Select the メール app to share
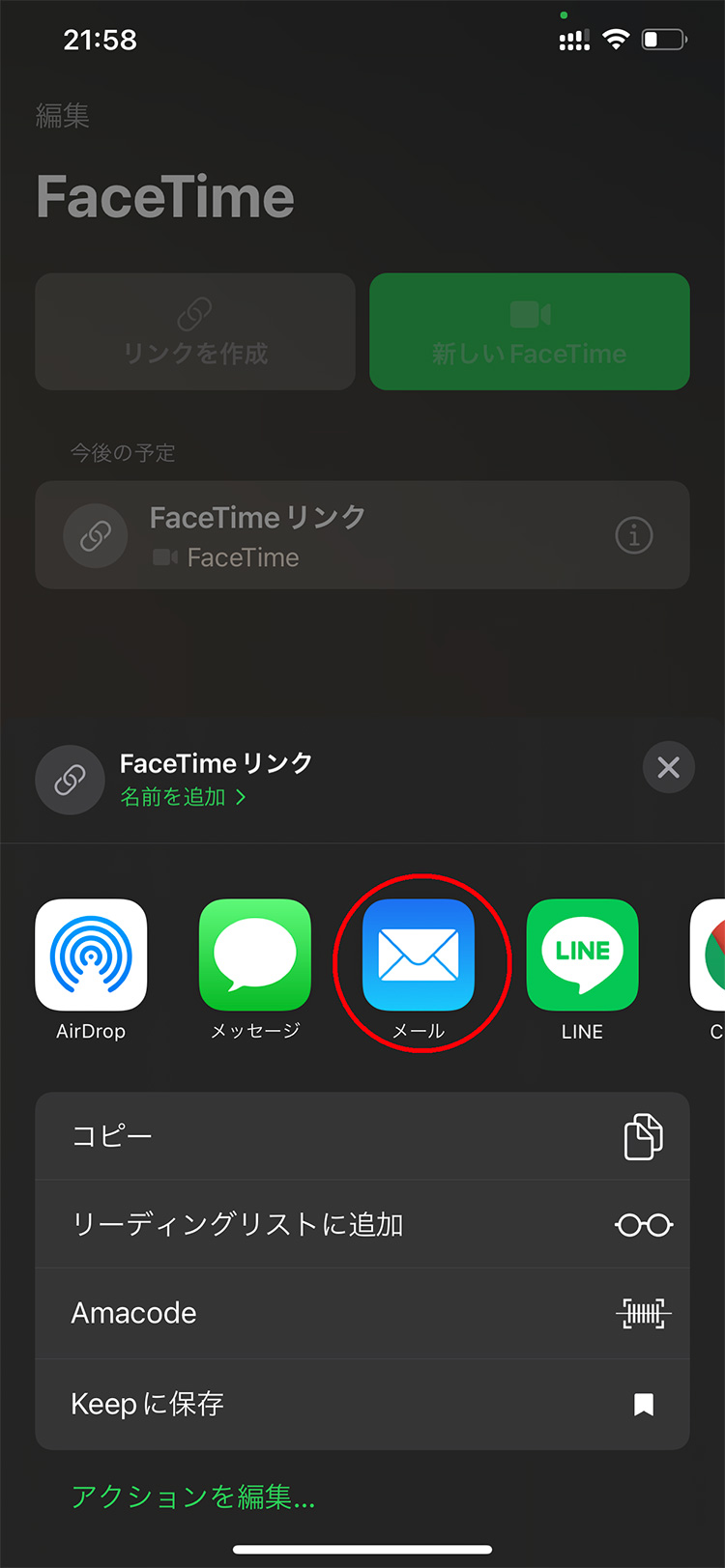Image resolution: width=725 pixels, height=1568 pixels. [419, 955]
